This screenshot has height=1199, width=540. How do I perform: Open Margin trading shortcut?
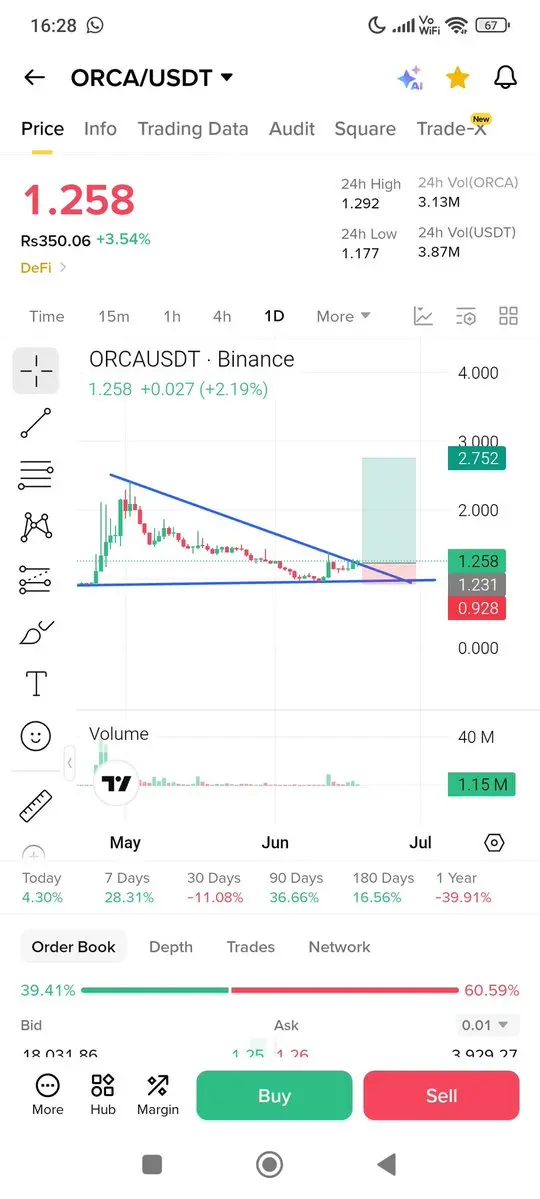tap(158, 1095)
